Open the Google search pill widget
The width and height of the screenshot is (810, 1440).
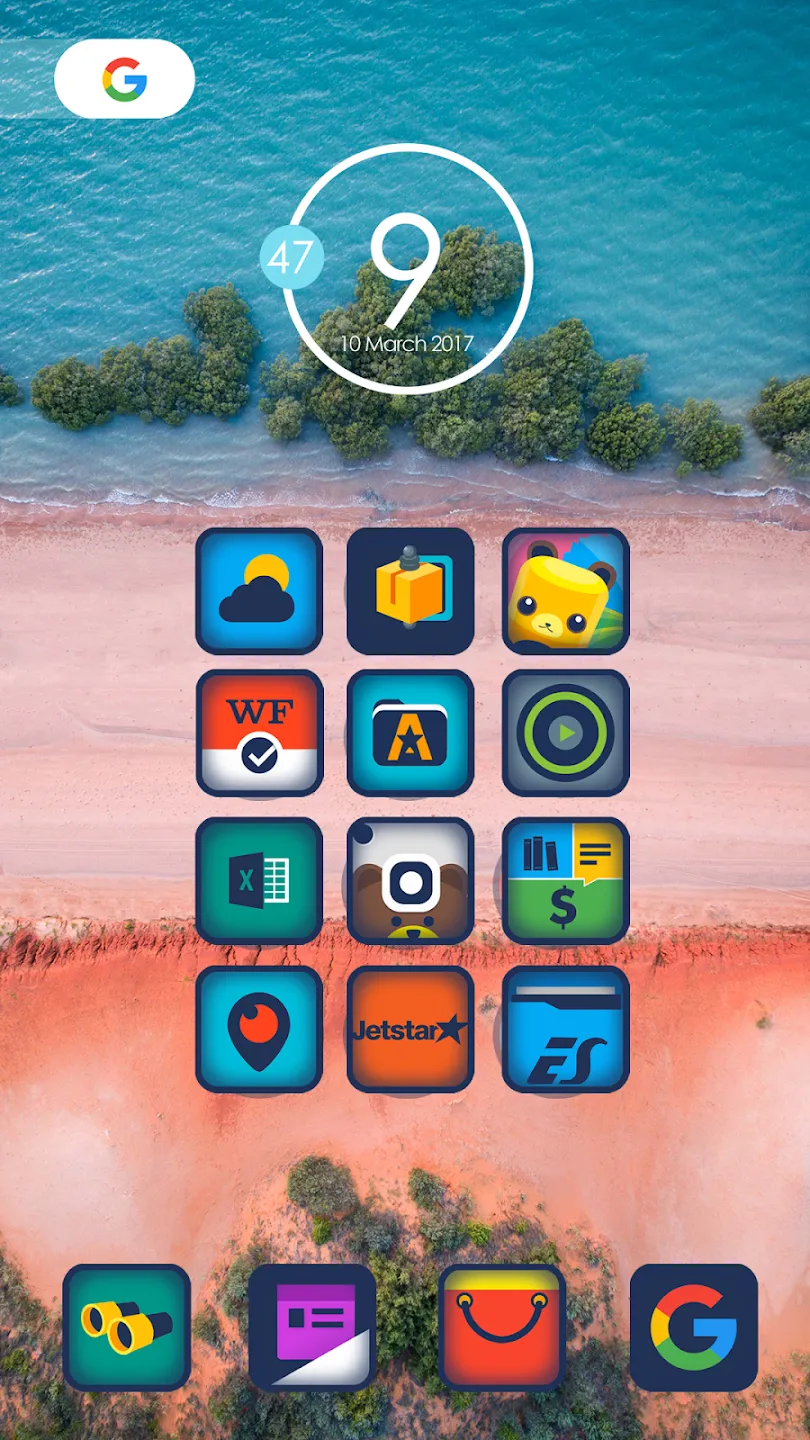[x=124, y=79]
